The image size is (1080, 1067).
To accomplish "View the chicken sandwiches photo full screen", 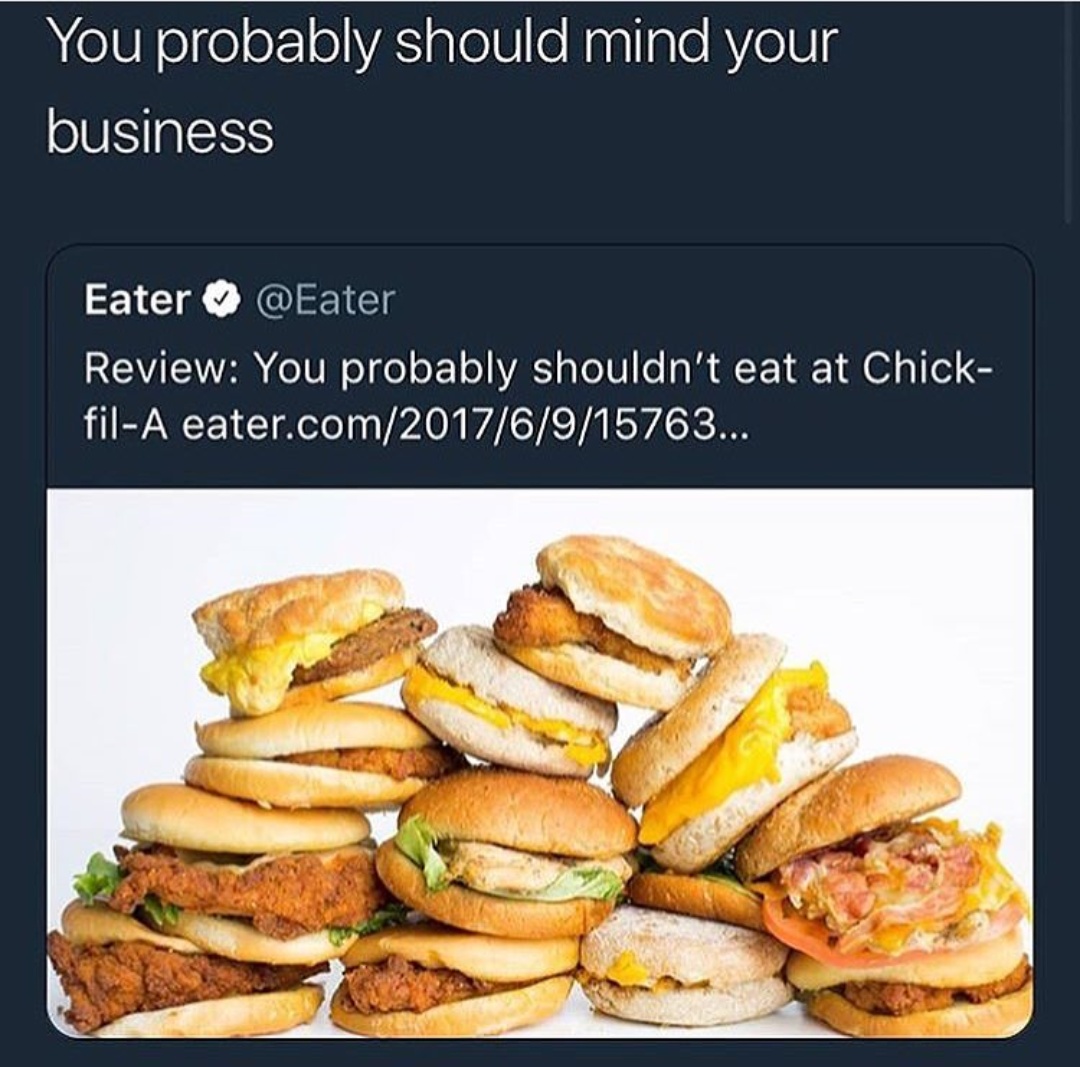I will [x=540, y=763].
